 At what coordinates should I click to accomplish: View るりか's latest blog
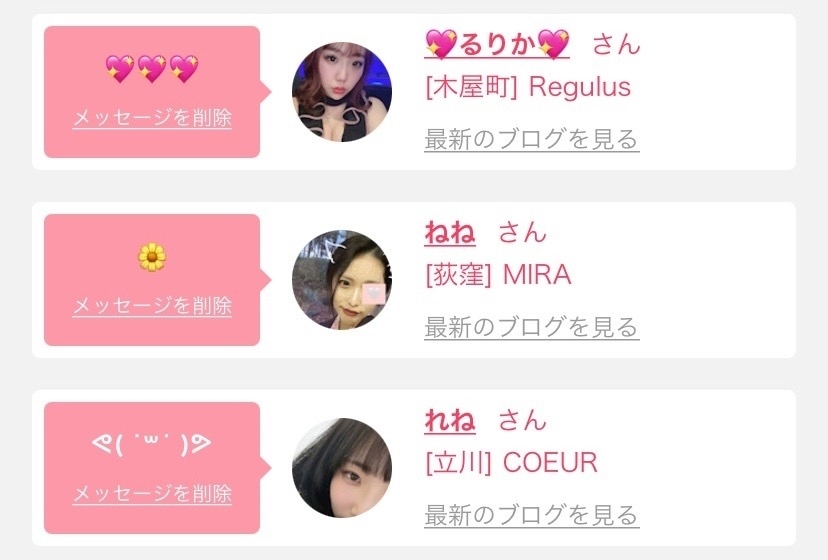531,139
